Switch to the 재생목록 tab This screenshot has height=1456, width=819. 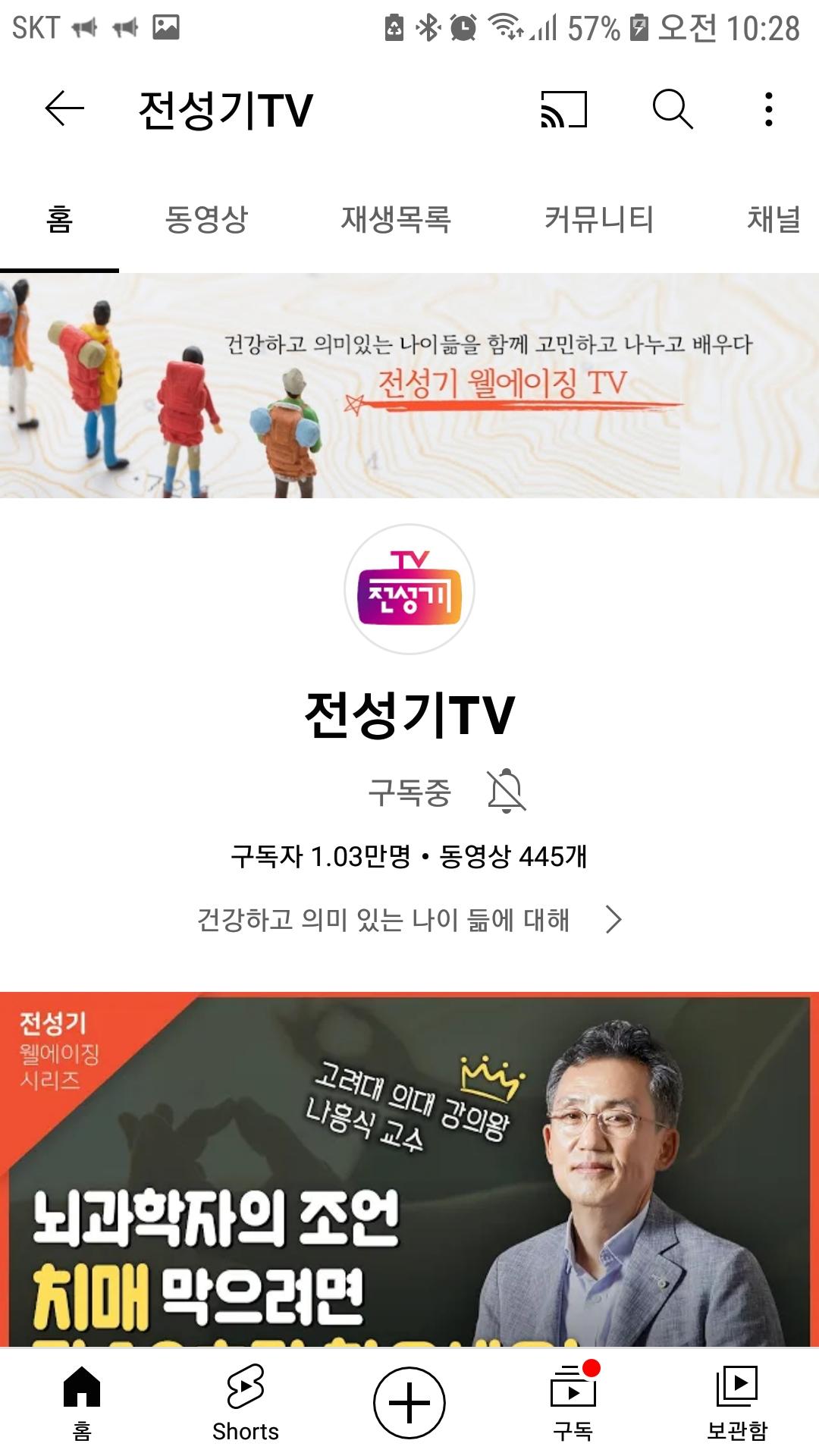pos(396,220)
